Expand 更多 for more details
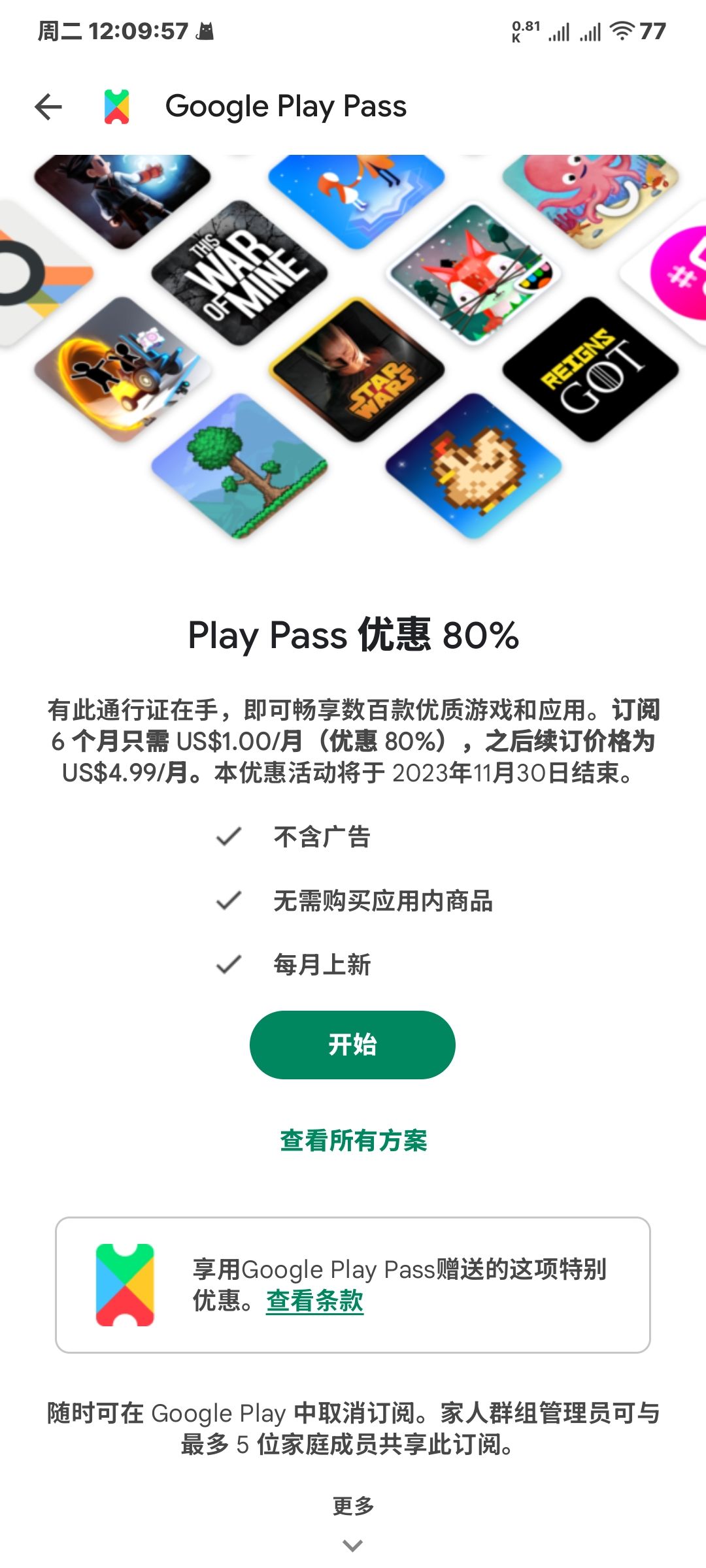This screenshot has width=706, height=1568. pos(353,1522)
